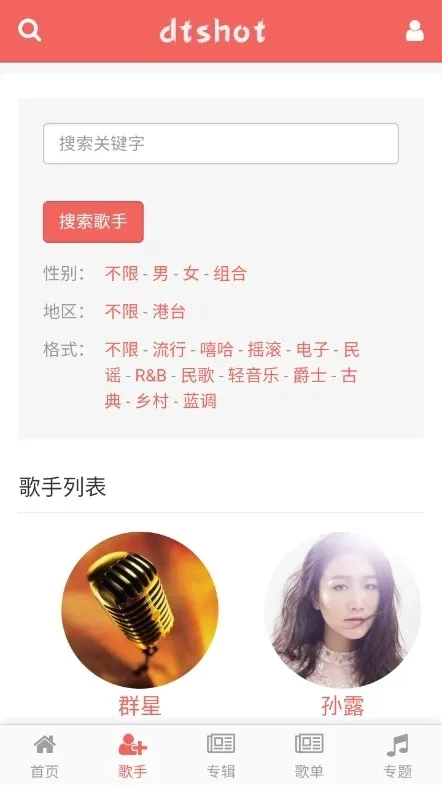The height and width of the screenshot is (785, 442).
Task: Select the 爵士 genre filter
Action: pos(310,375)
